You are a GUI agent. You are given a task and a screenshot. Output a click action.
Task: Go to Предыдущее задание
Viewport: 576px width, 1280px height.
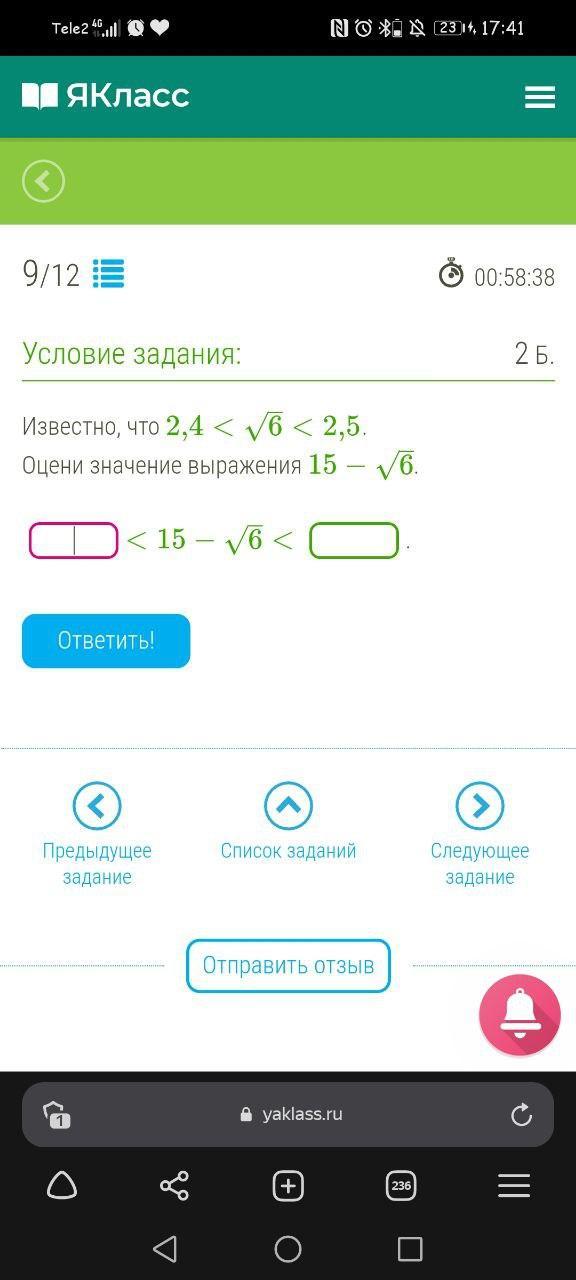(97, 835)
